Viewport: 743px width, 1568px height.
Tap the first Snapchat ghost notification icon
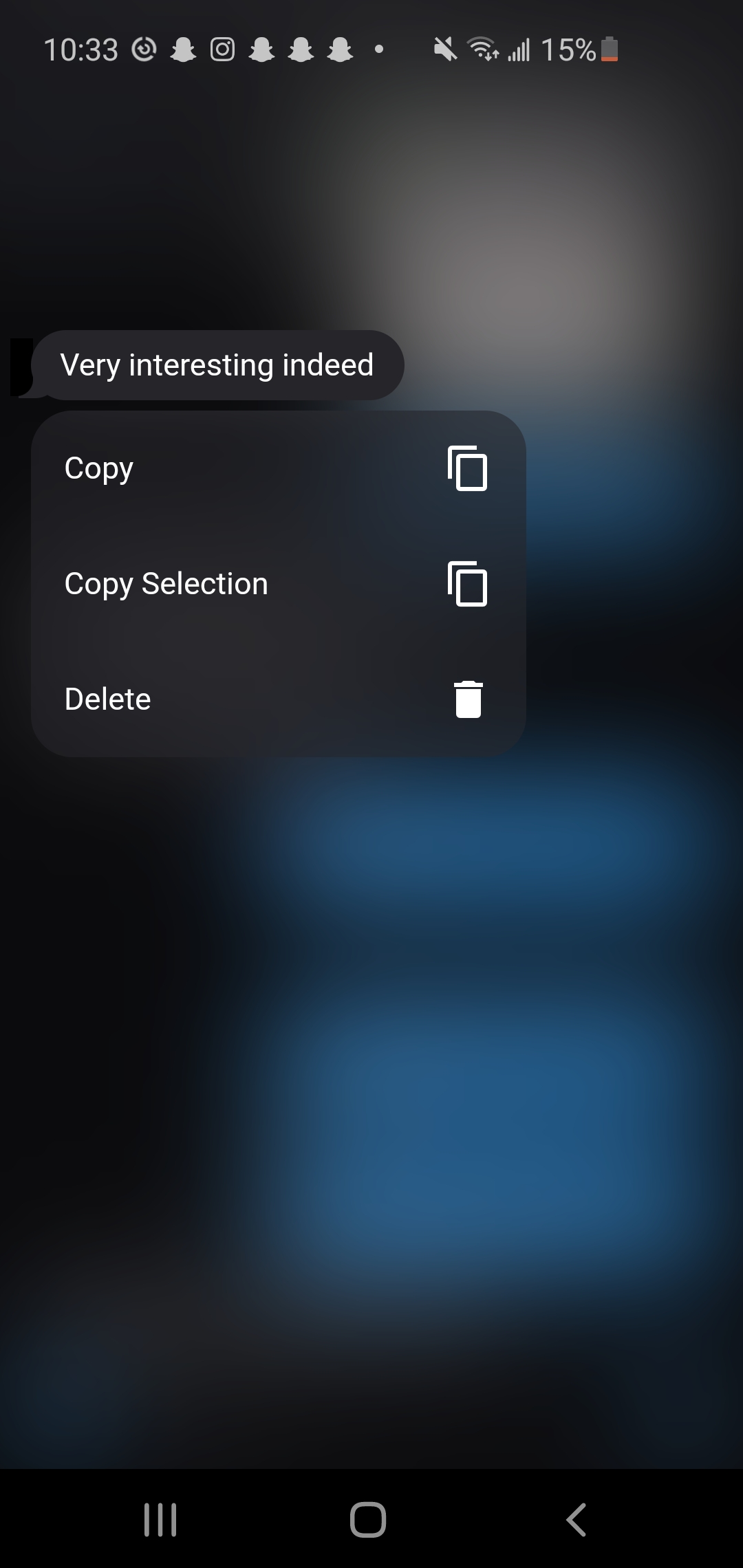[182, 48]
